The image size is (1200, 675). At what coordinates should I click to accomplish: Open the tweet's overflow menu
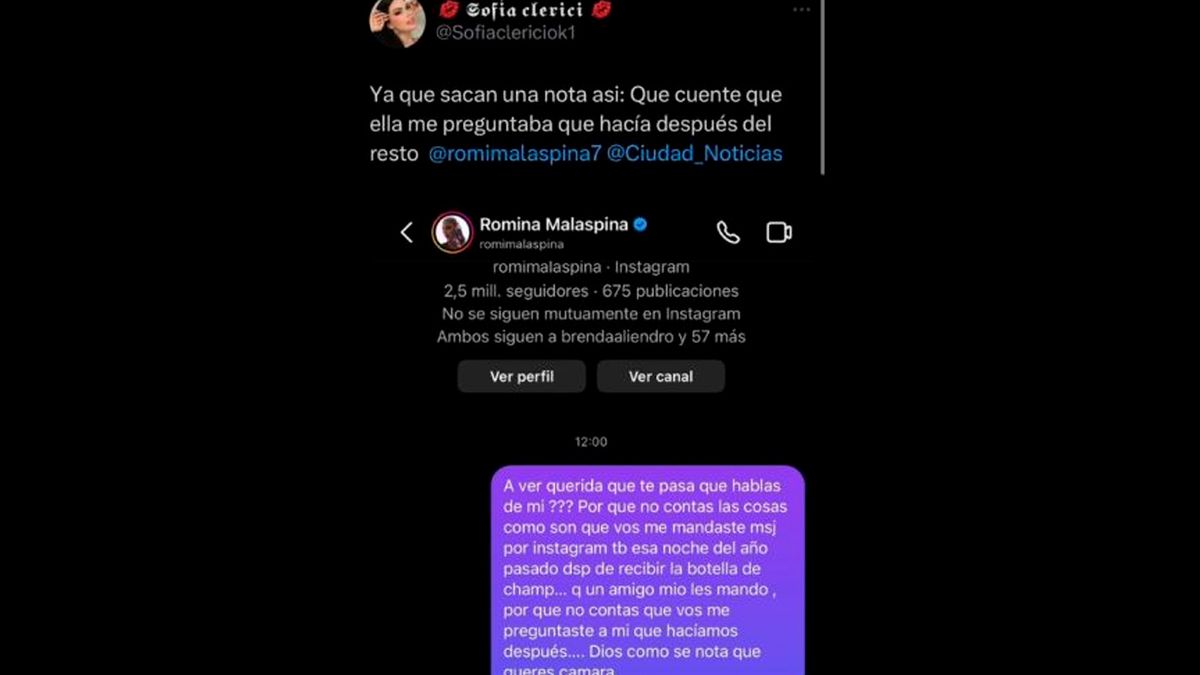click(x=801, y=10)
